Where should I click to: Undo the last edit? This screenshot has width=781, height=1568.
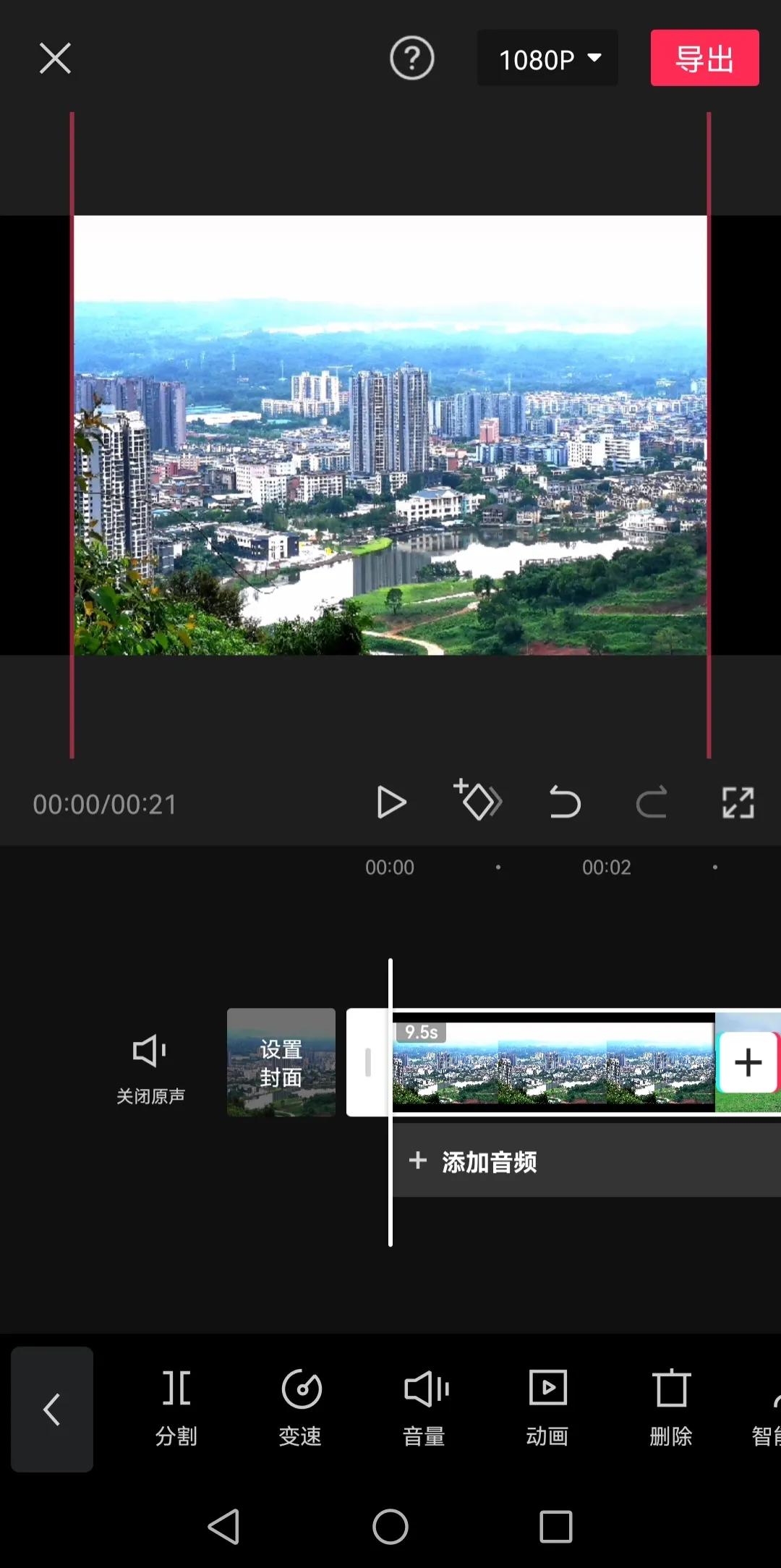(x=565, y=802)
